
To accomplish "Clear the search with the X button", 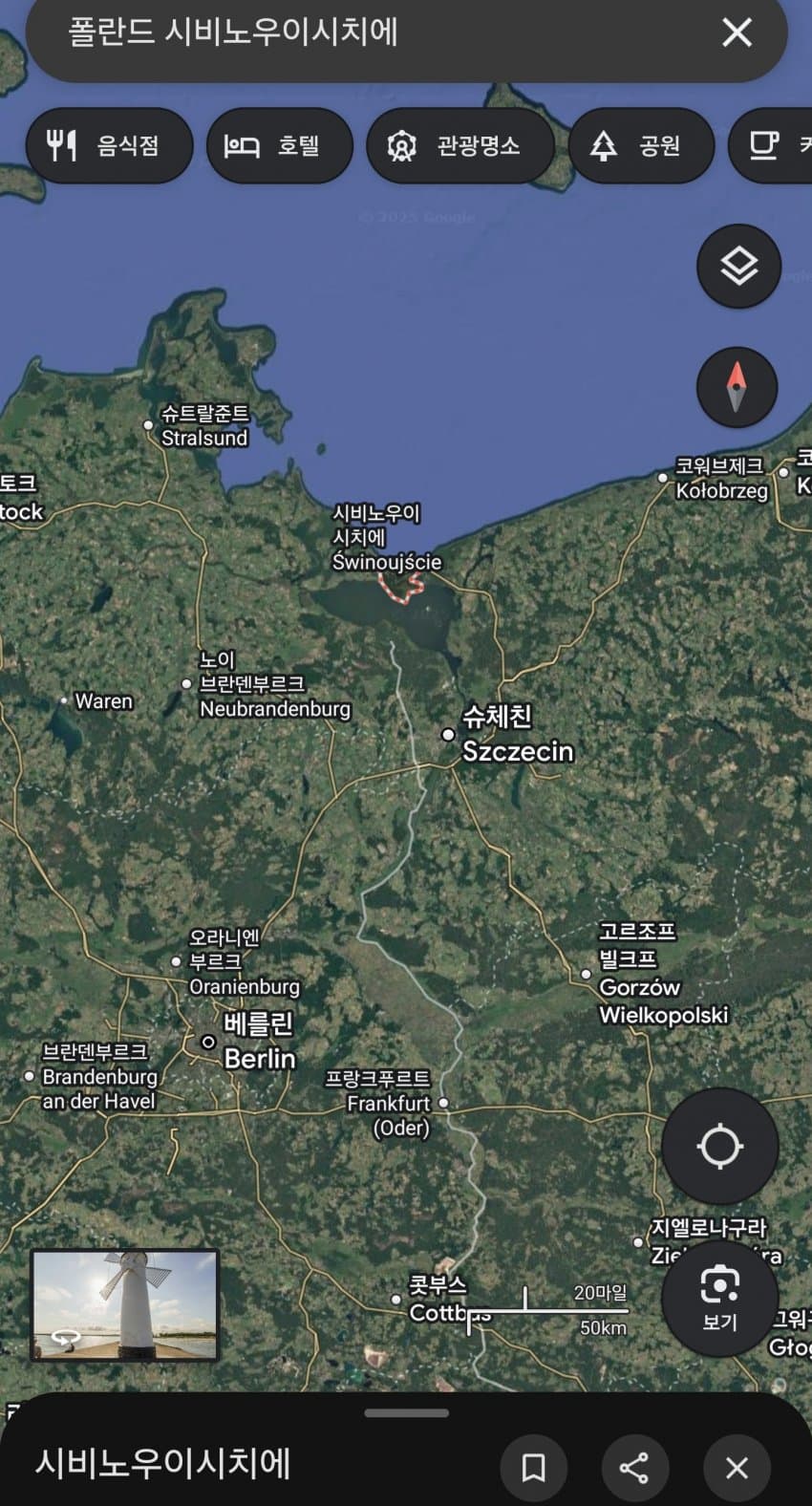I will coord(736,33).
